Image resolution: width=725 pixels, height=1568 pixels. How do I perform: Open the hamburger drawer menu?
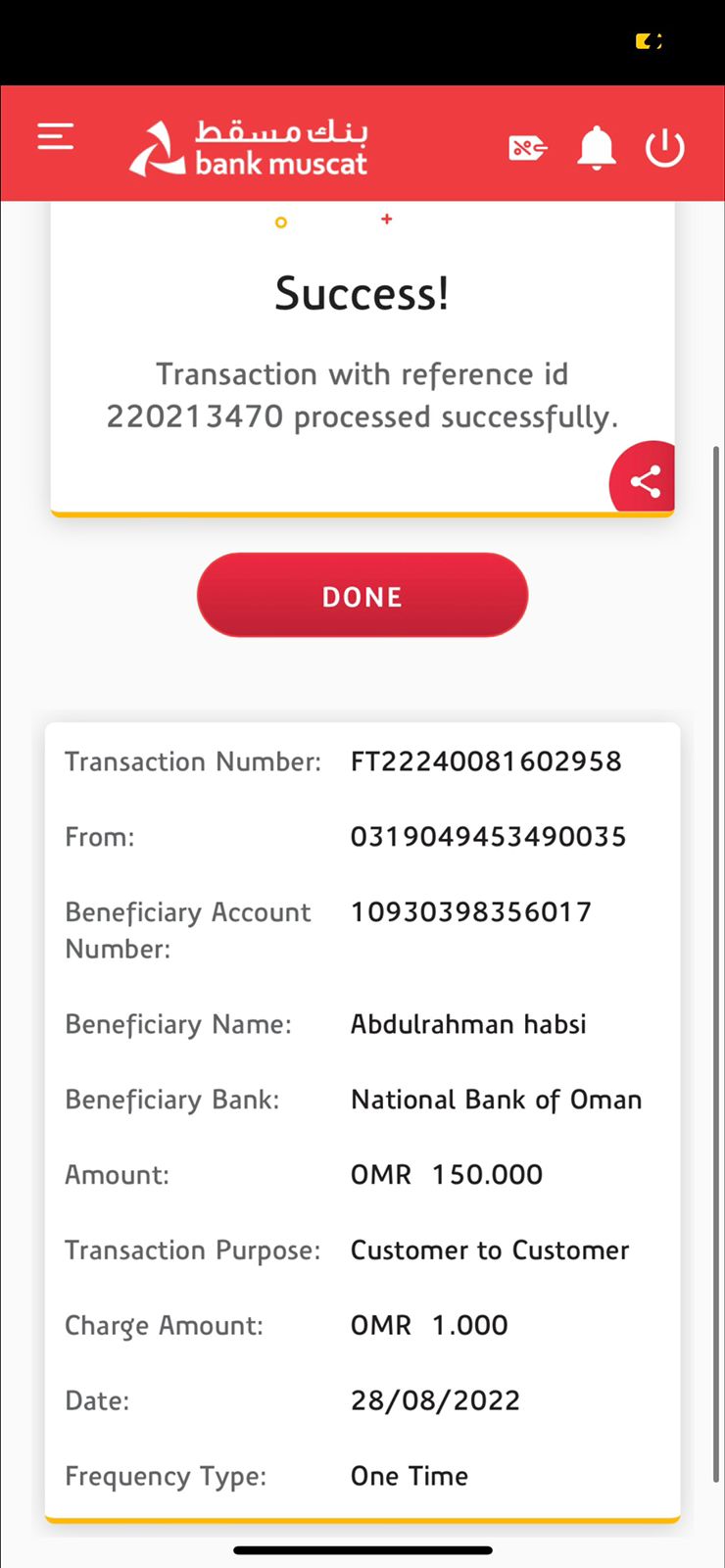56,136
